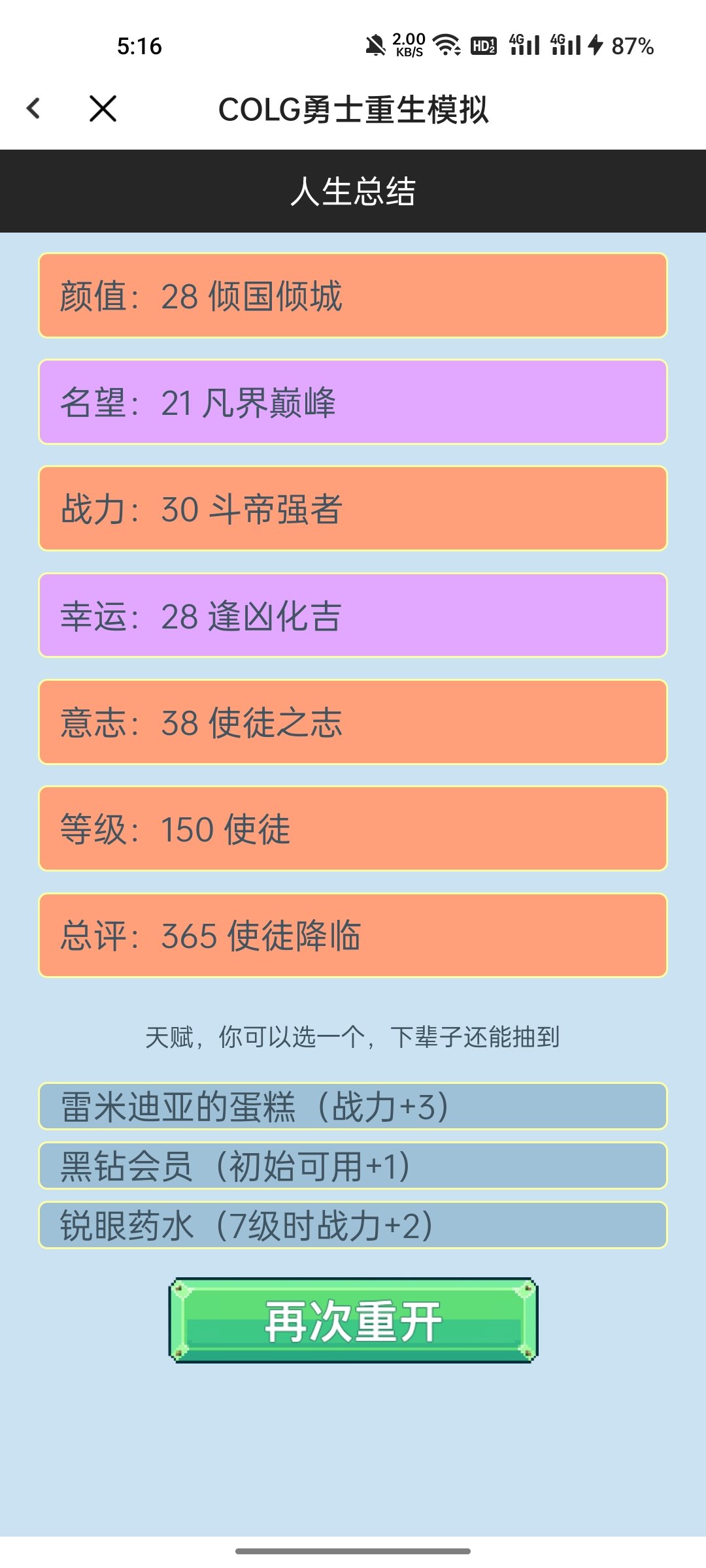This screenshot has width=706, height=1568.
Task: Pick the 锐眼药水（7级时战力+2）talent
Action: click(353, 1225)
